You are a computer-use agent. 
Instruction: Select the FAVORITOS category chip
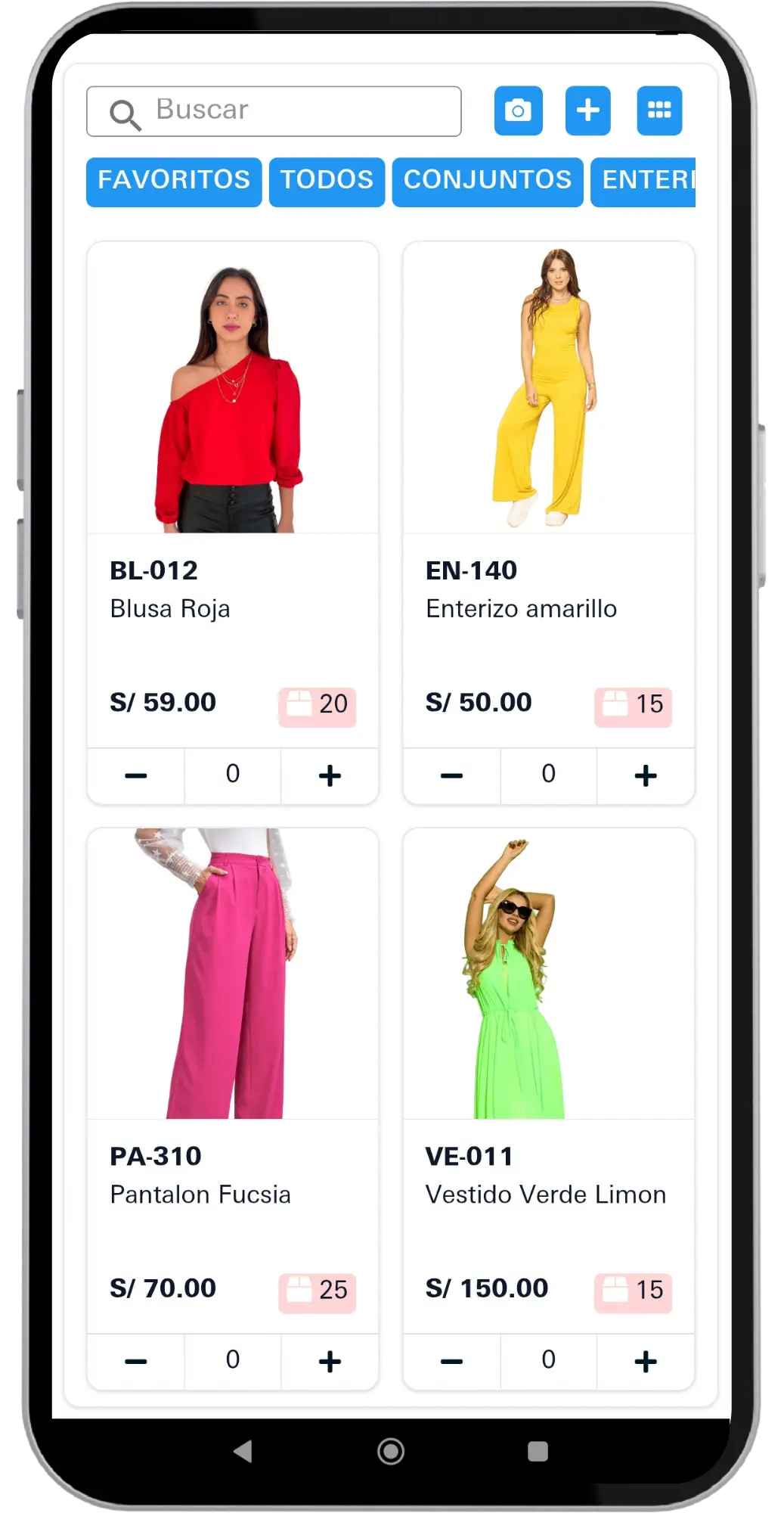[174, 182]
